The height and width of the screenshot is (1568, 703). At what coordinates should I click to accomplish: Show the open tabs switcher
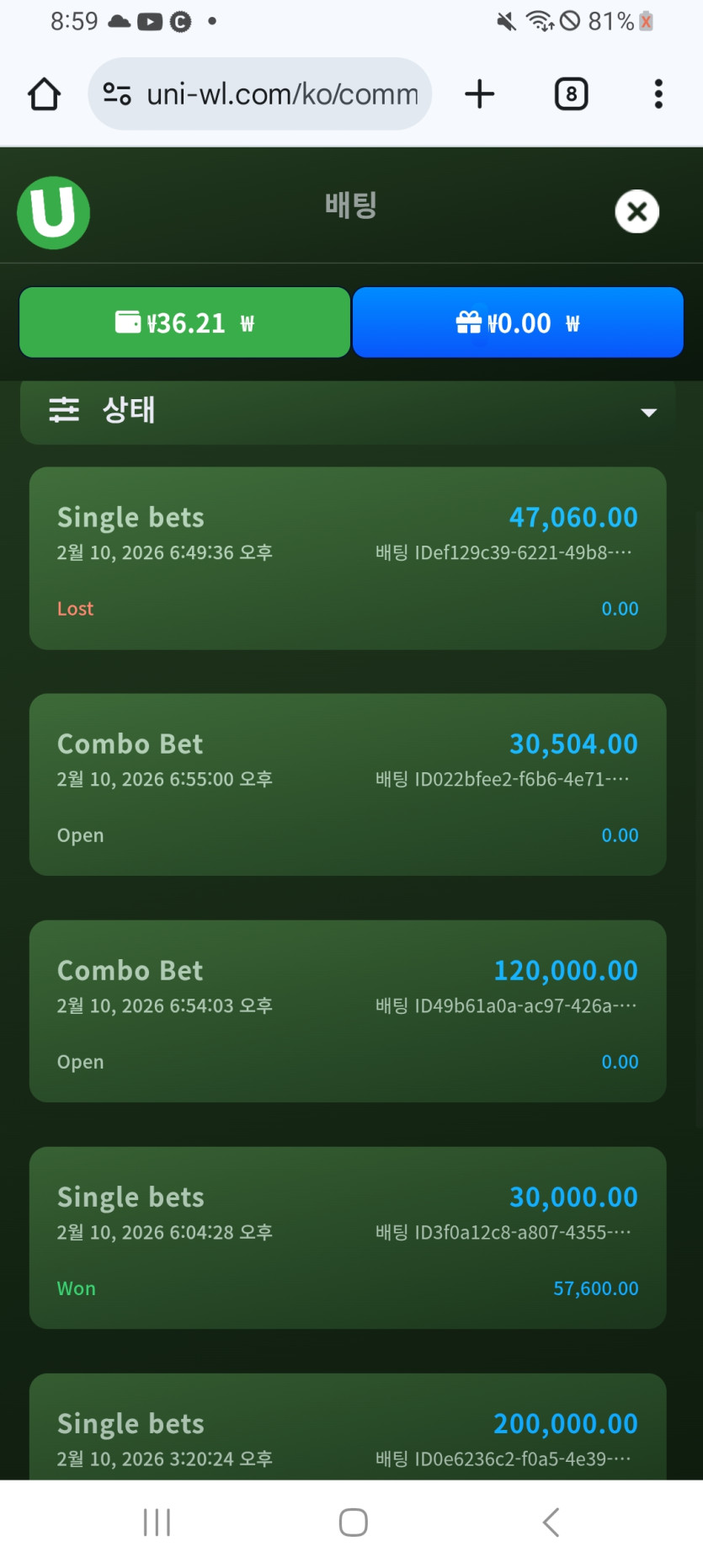tap(571, 94)
